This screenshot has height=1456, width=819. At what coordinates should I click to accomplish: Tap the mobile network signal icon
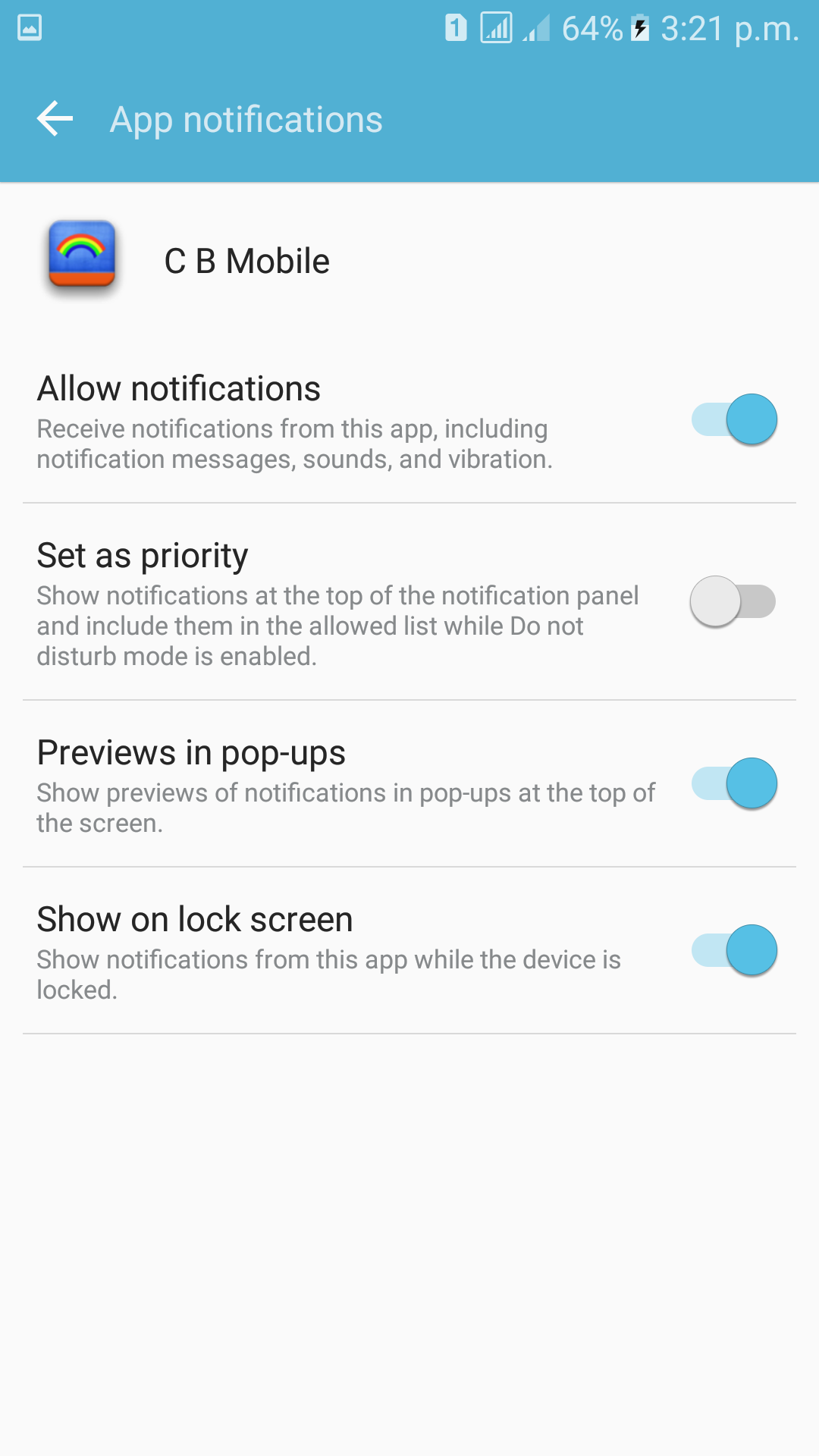[x=497, y=29]
